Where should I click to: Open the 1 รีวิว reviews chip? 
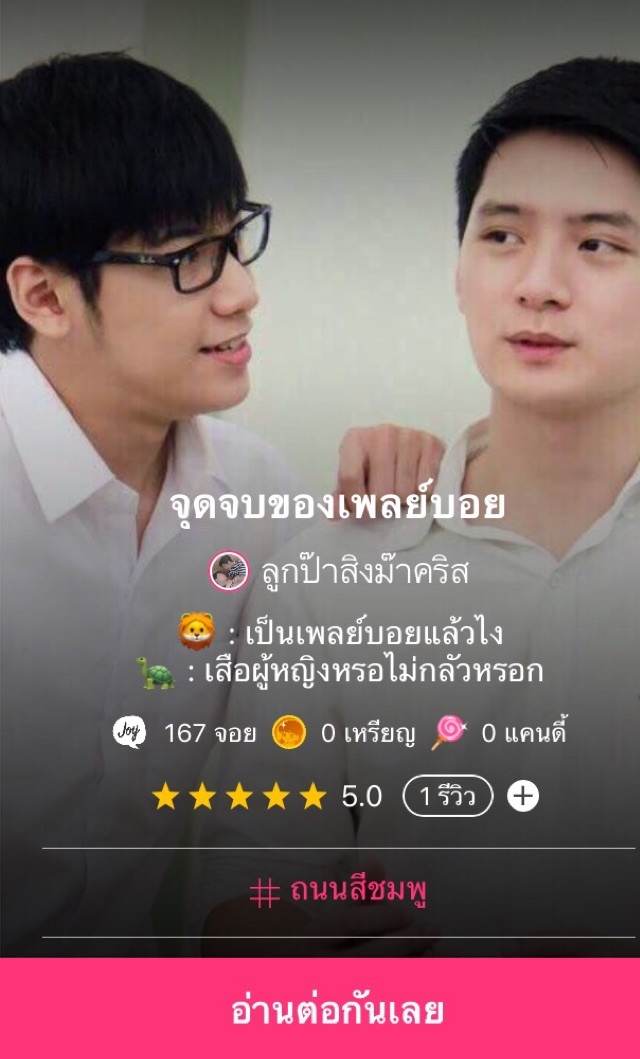pos(447,796)
